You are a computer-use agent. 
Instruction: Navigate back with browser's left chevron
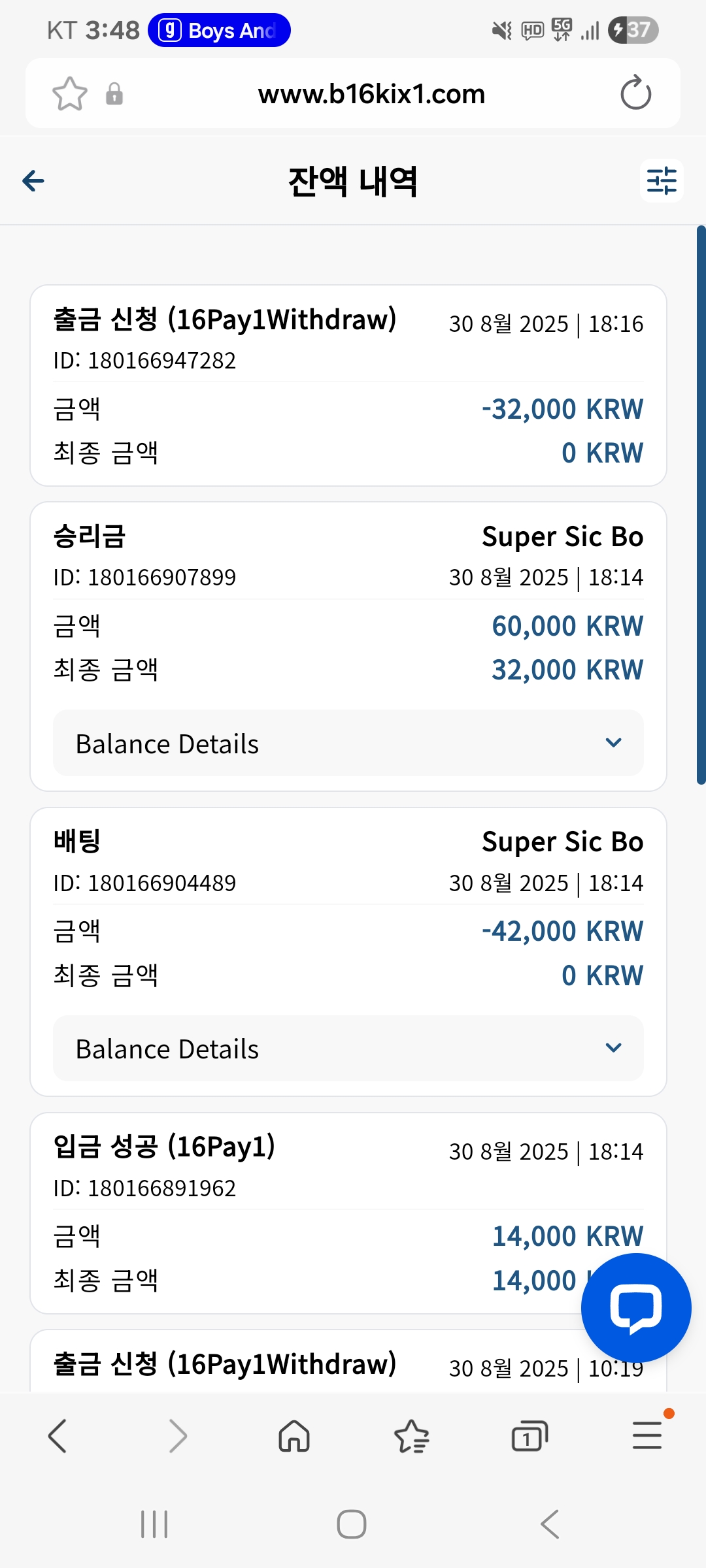pos(58,1437)
